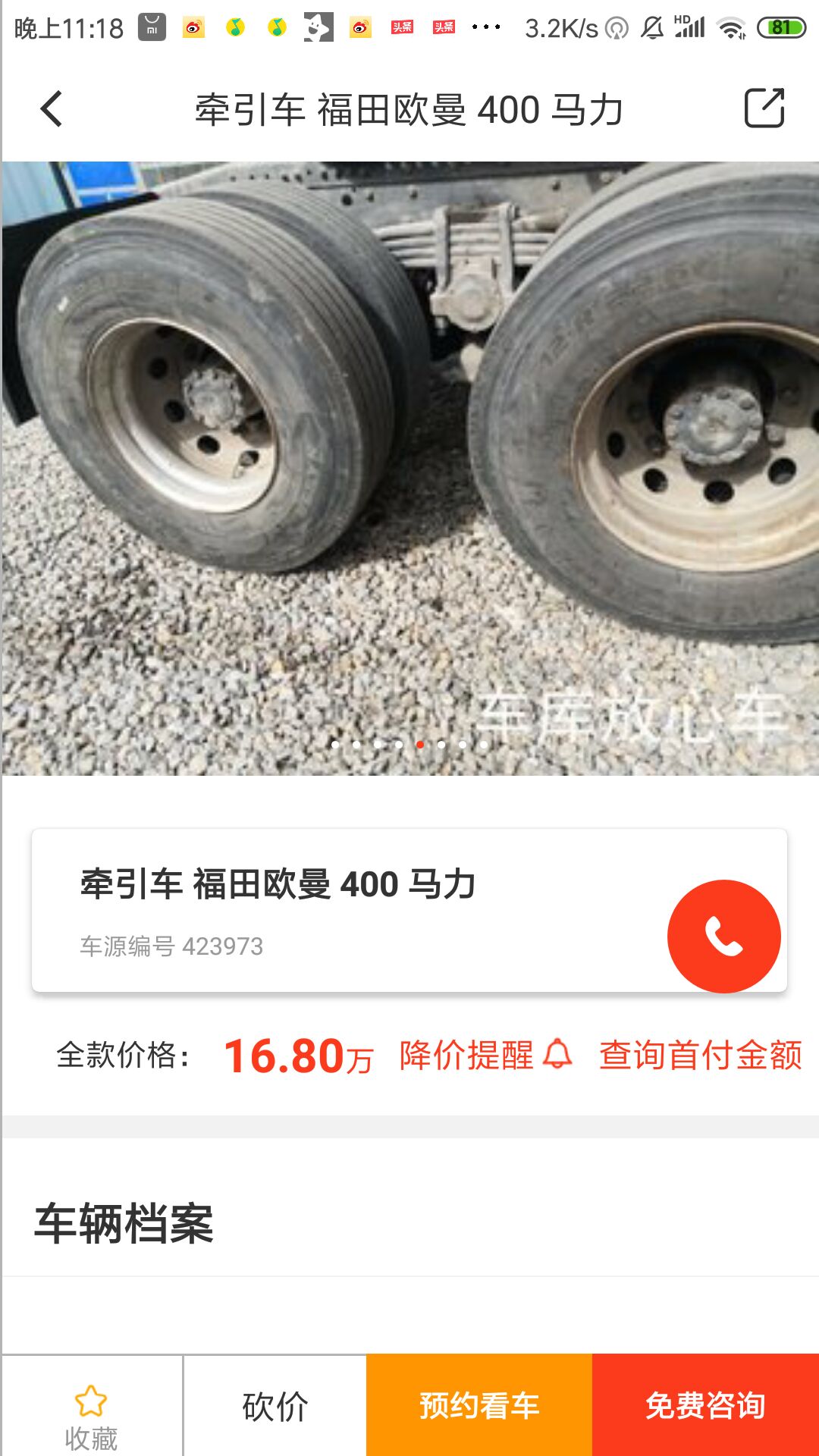Go back from the truck listing

[x=52, y=109]
